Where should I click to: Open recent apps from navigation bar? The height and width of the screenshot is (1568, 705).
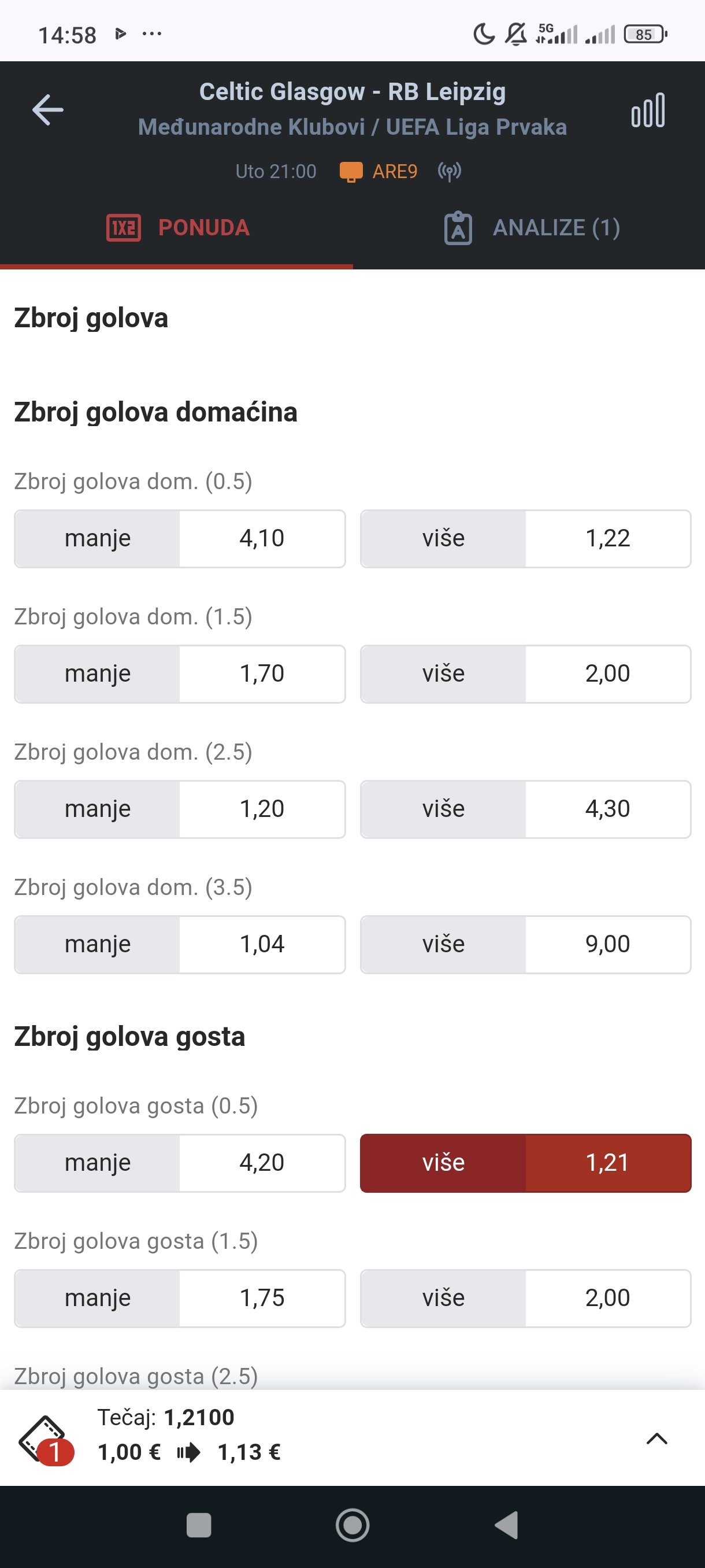[199, 1525]
